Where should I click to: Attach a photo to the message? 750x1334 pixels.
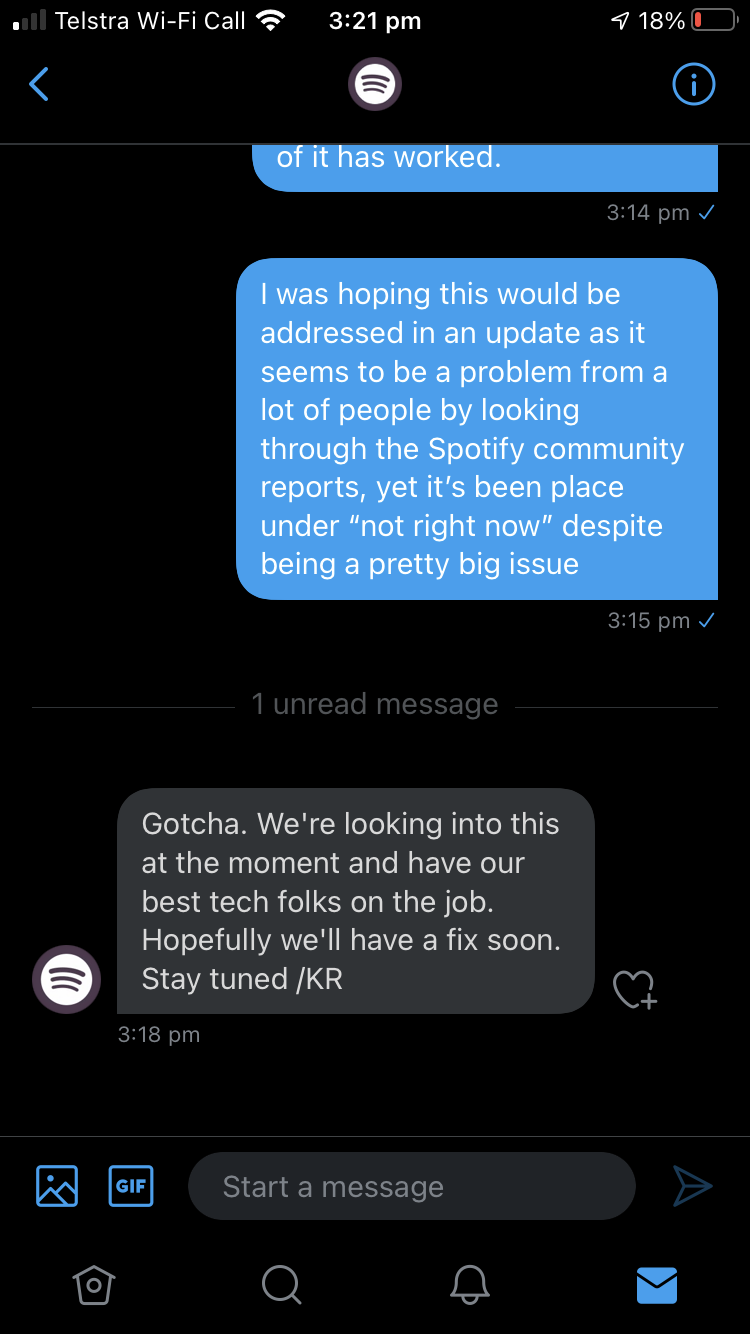point(57,1186)
